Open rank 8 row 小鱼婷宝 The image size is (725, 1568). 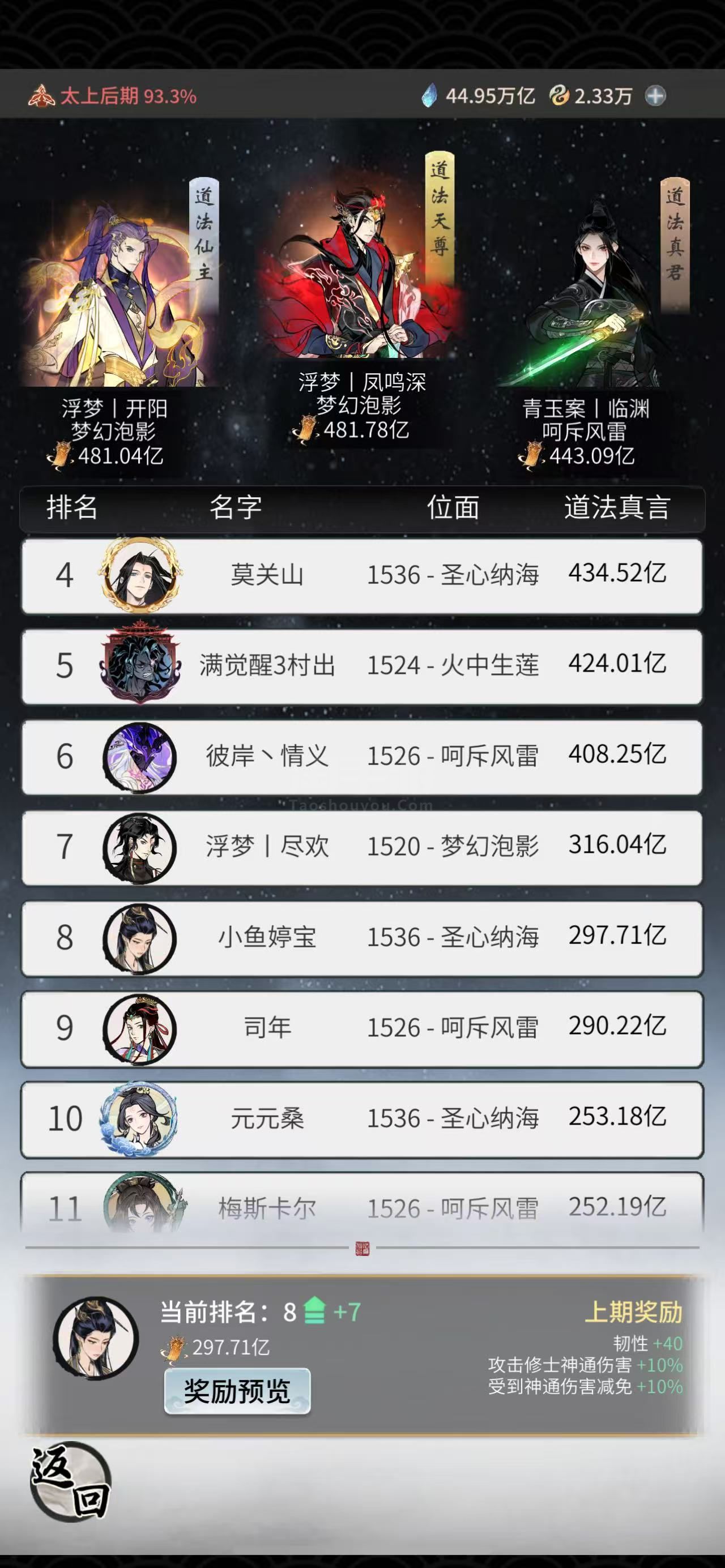[x=361, y=938]
